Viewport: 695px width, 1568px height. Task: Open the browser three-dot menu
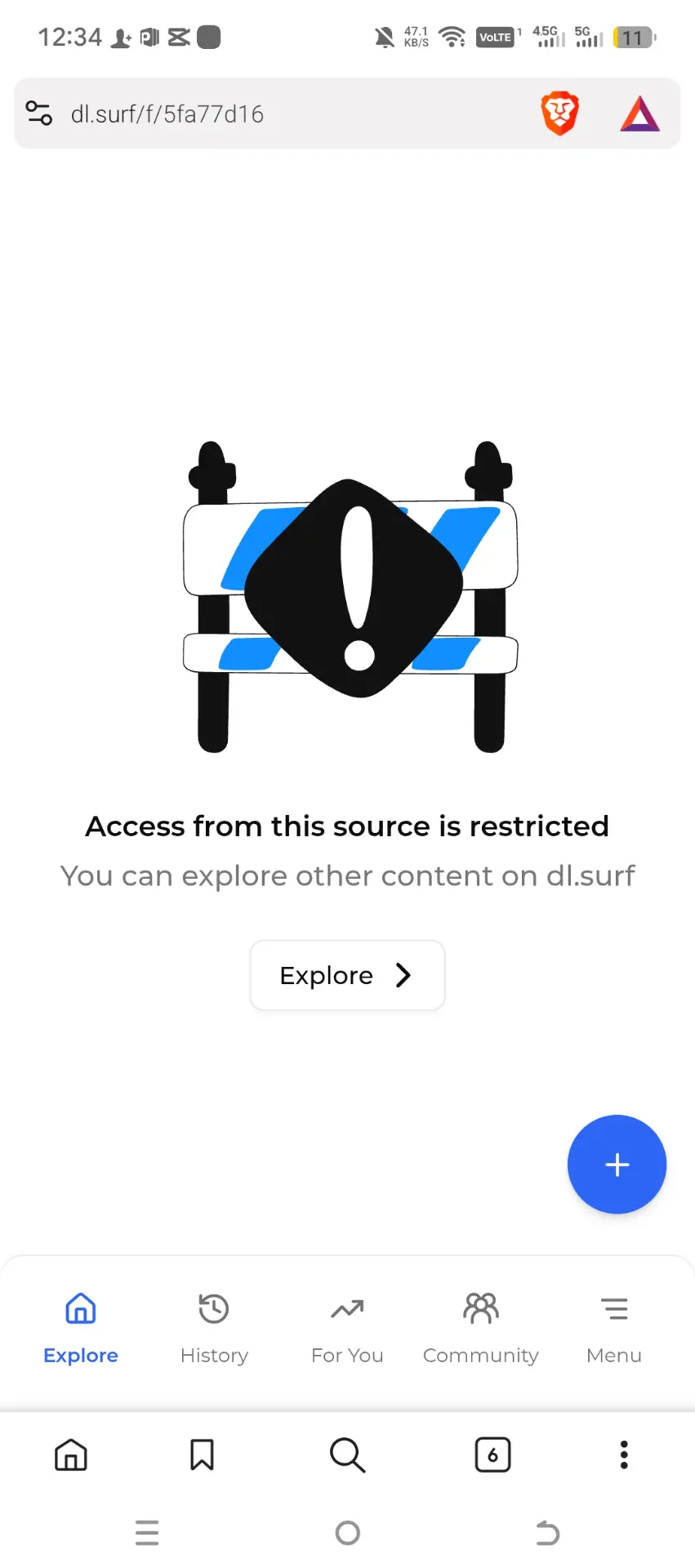pos(624,1454)
